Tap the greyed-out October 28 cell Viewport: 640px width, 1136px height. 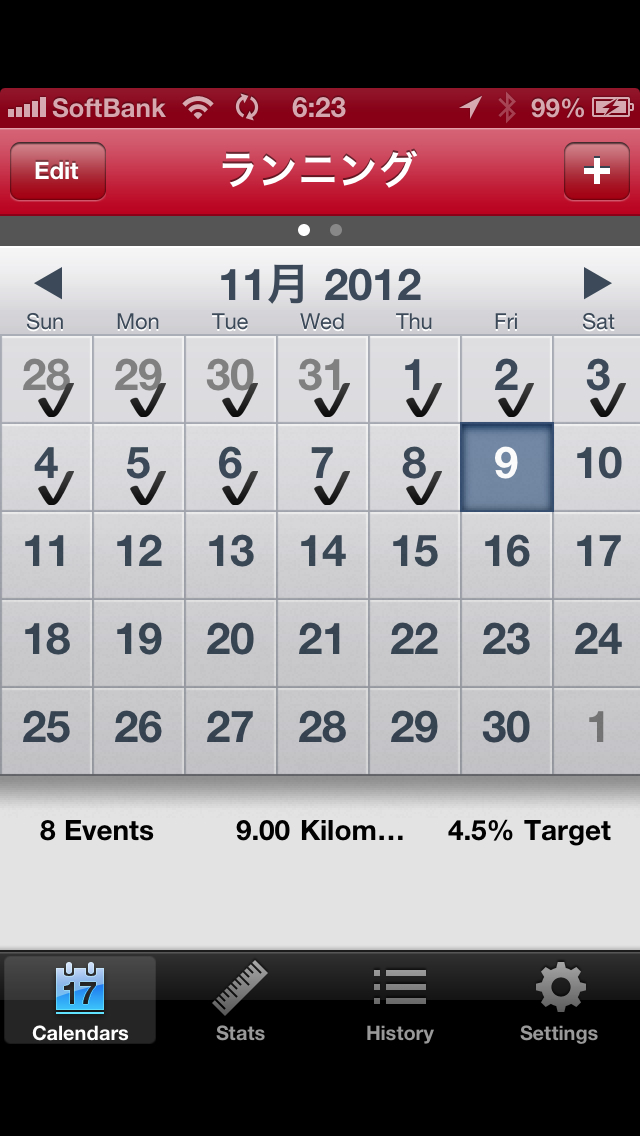click(46, 379)
